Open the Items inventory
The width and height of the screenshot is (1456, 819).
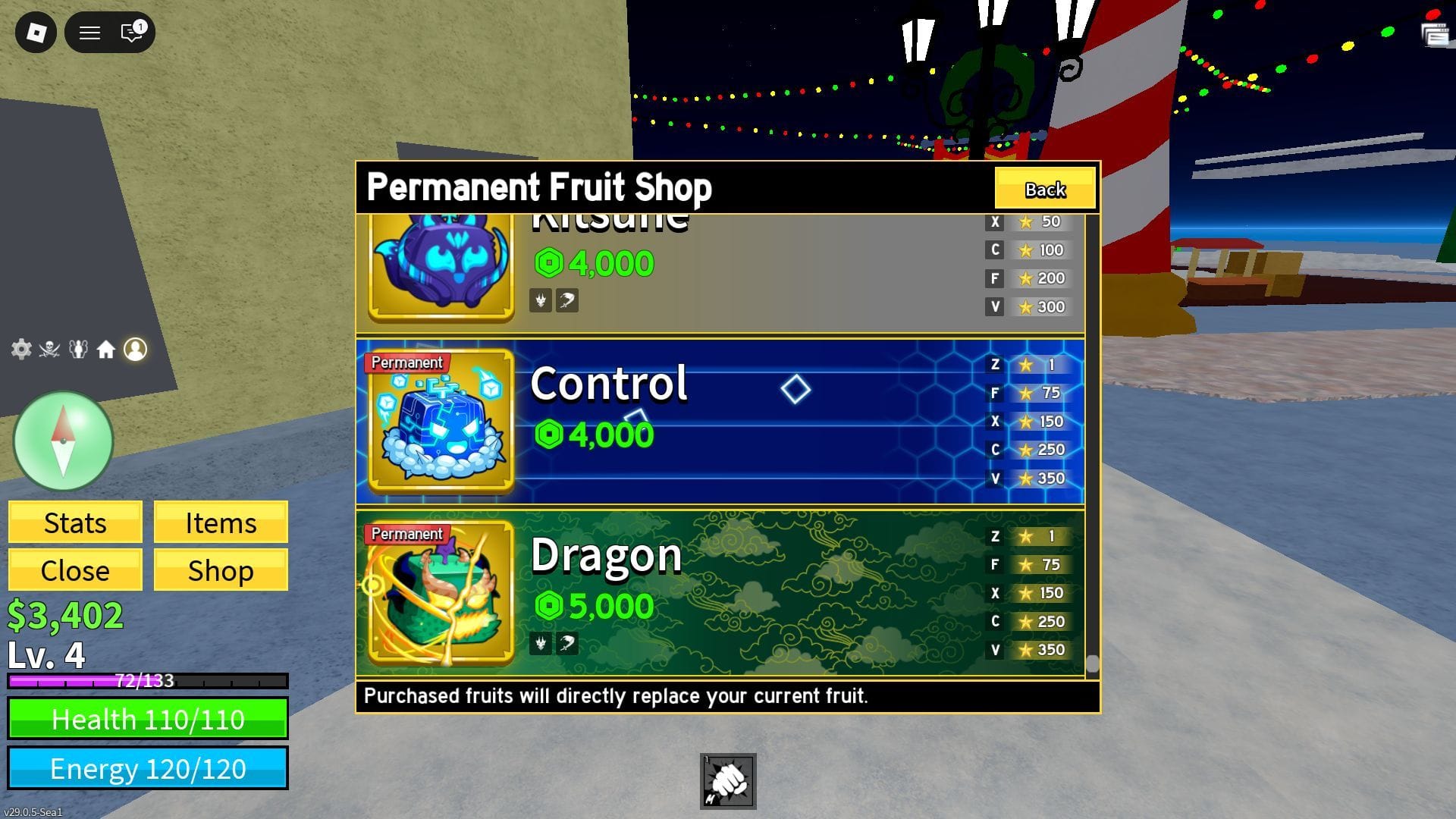(221, 522)
